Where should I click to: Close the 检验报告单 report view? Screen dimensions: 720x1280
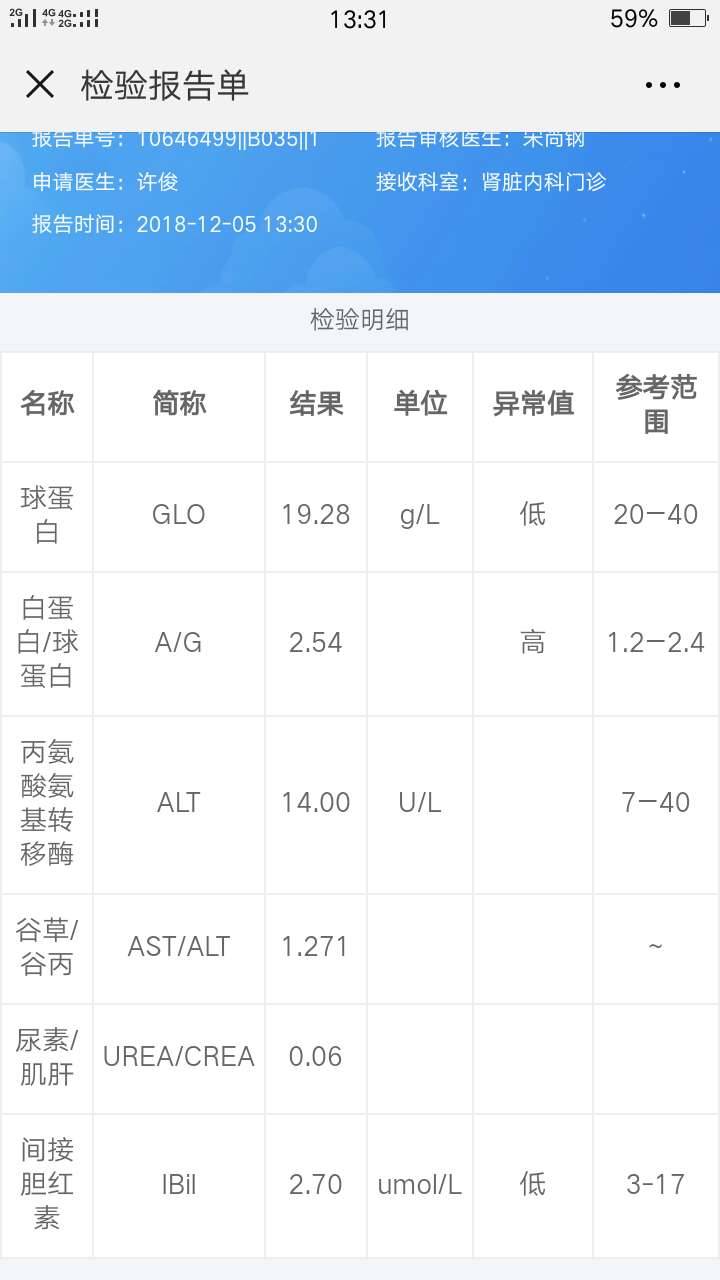coord(40,85)
